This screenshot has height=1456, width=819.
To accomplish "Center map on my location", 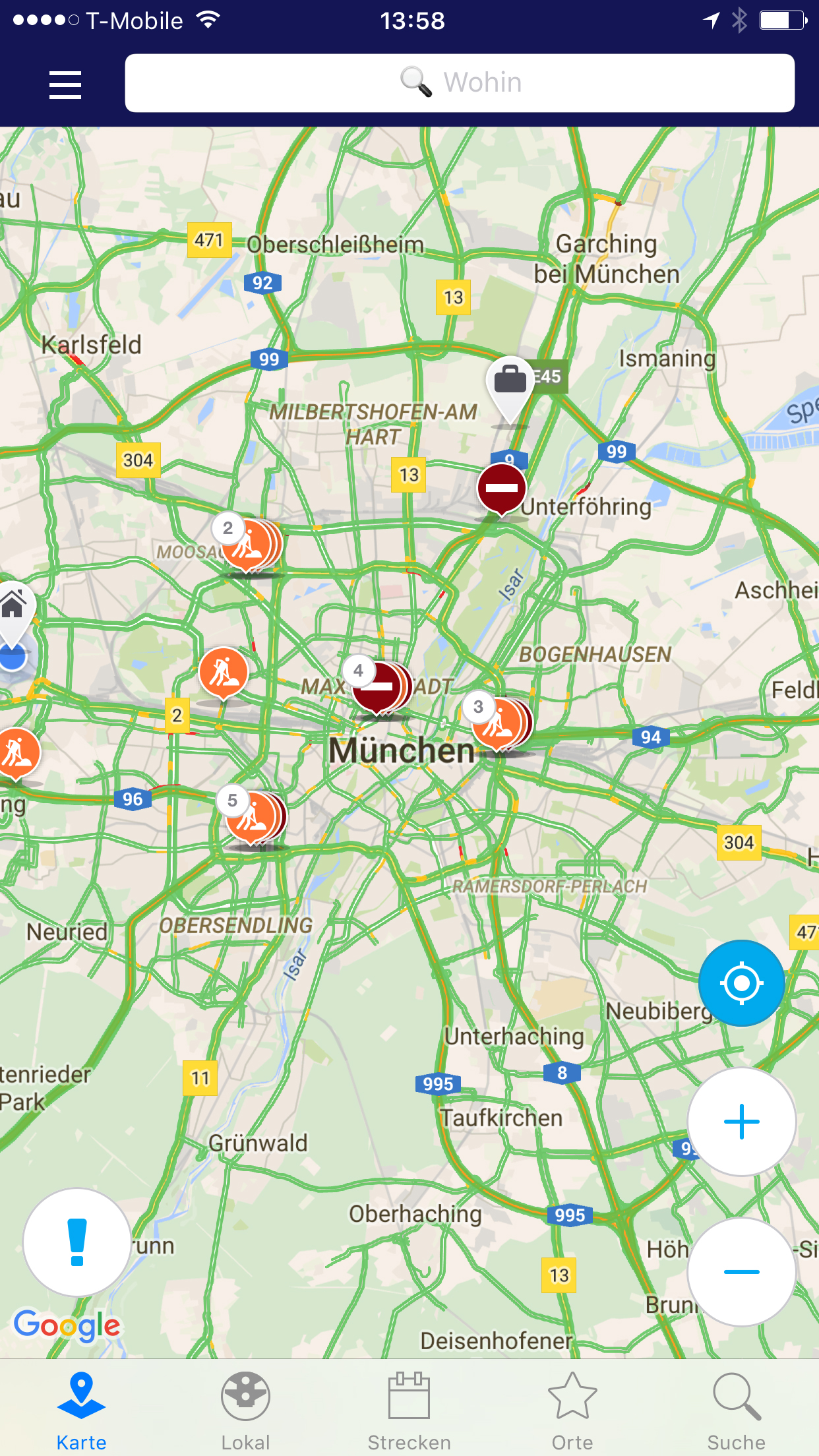I will tap(741, 983).
